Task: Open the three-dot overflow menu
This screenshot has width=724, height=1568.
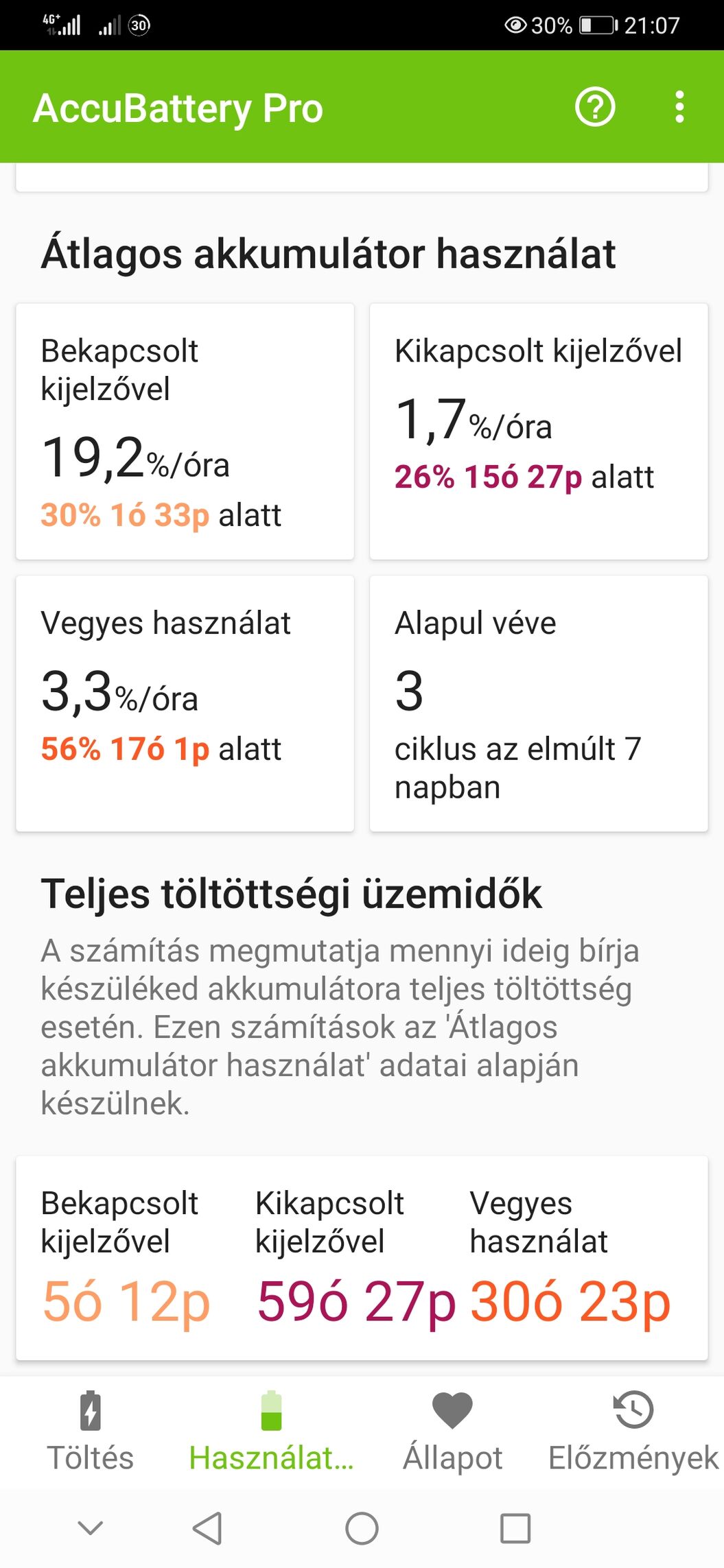Action: [679, 107]
